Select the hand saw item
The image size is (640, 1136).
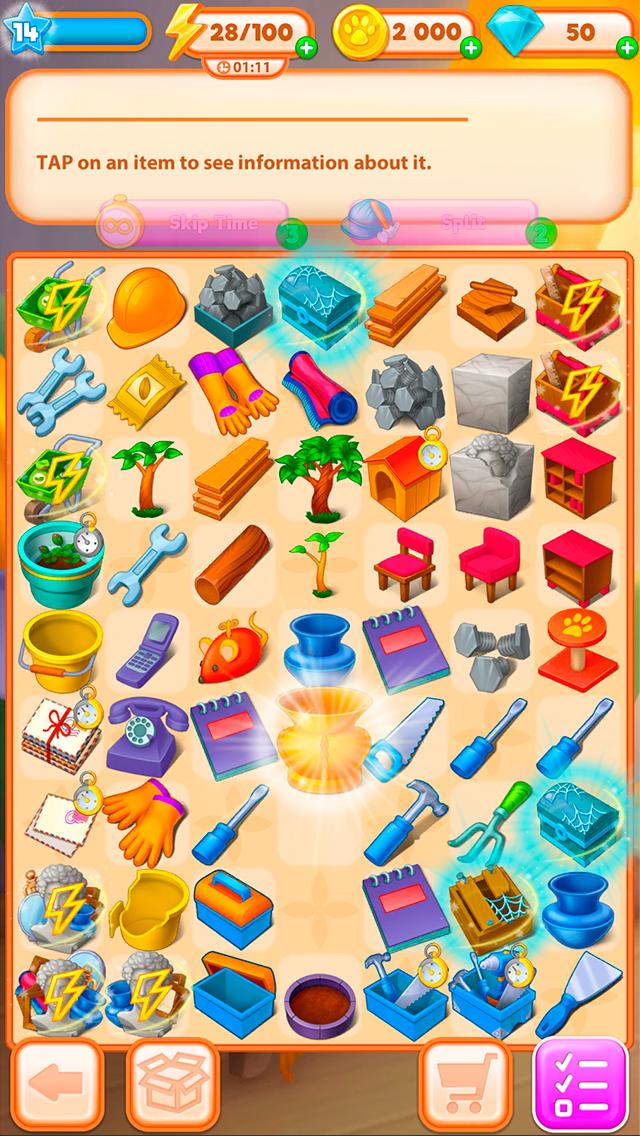coord(407,738)
